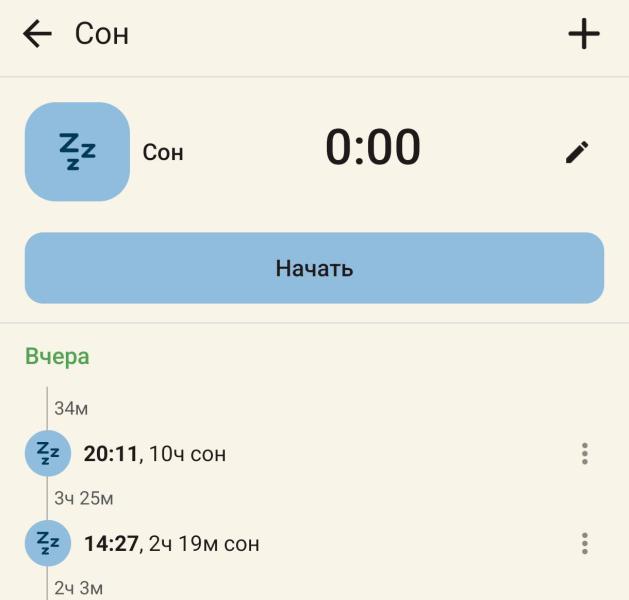Open the 20:11, 10ч сон entry
The image size is (629, 600).
pos(154,454)
